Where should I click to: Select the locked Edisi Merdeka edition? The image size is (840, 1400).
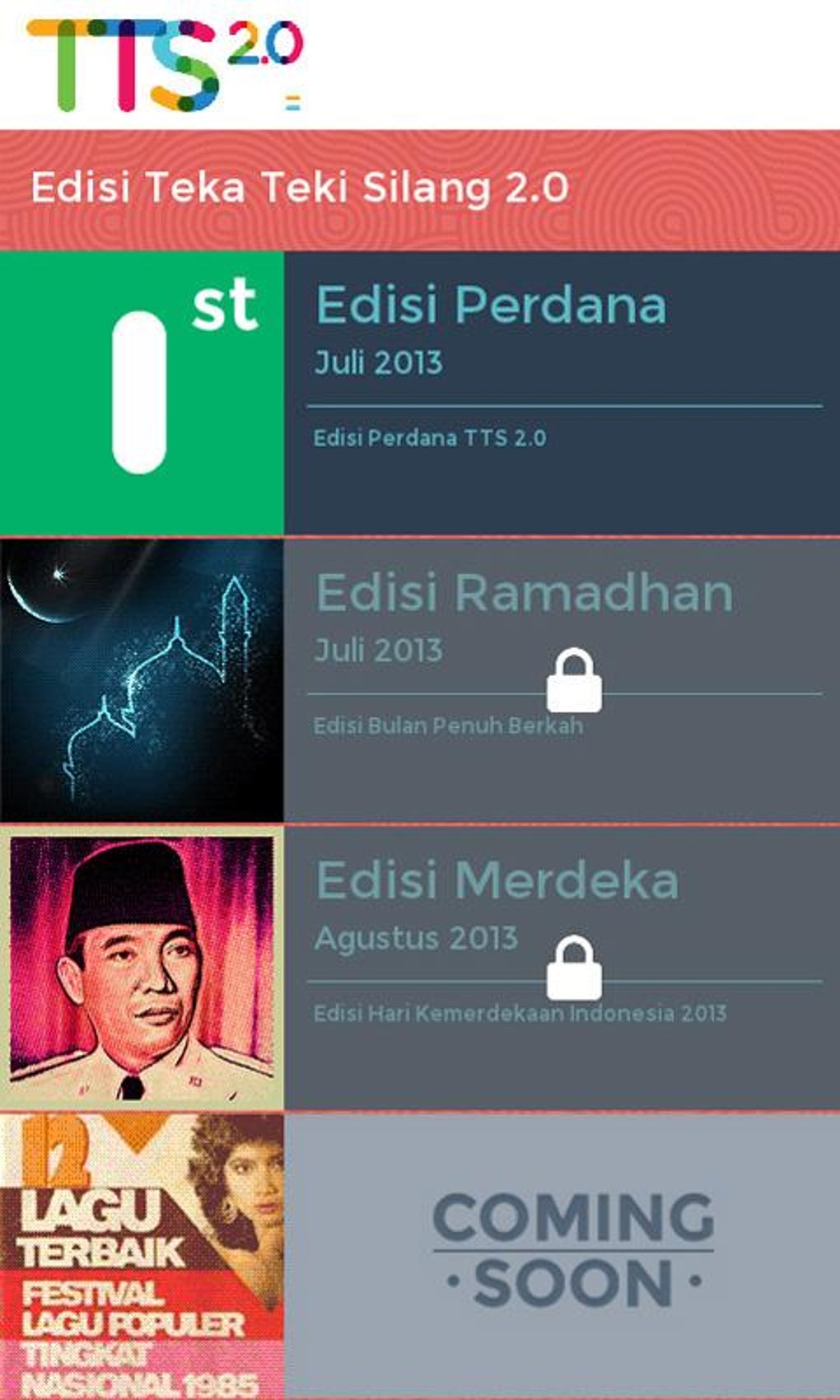pyautogui.click(x=420, y=968)
